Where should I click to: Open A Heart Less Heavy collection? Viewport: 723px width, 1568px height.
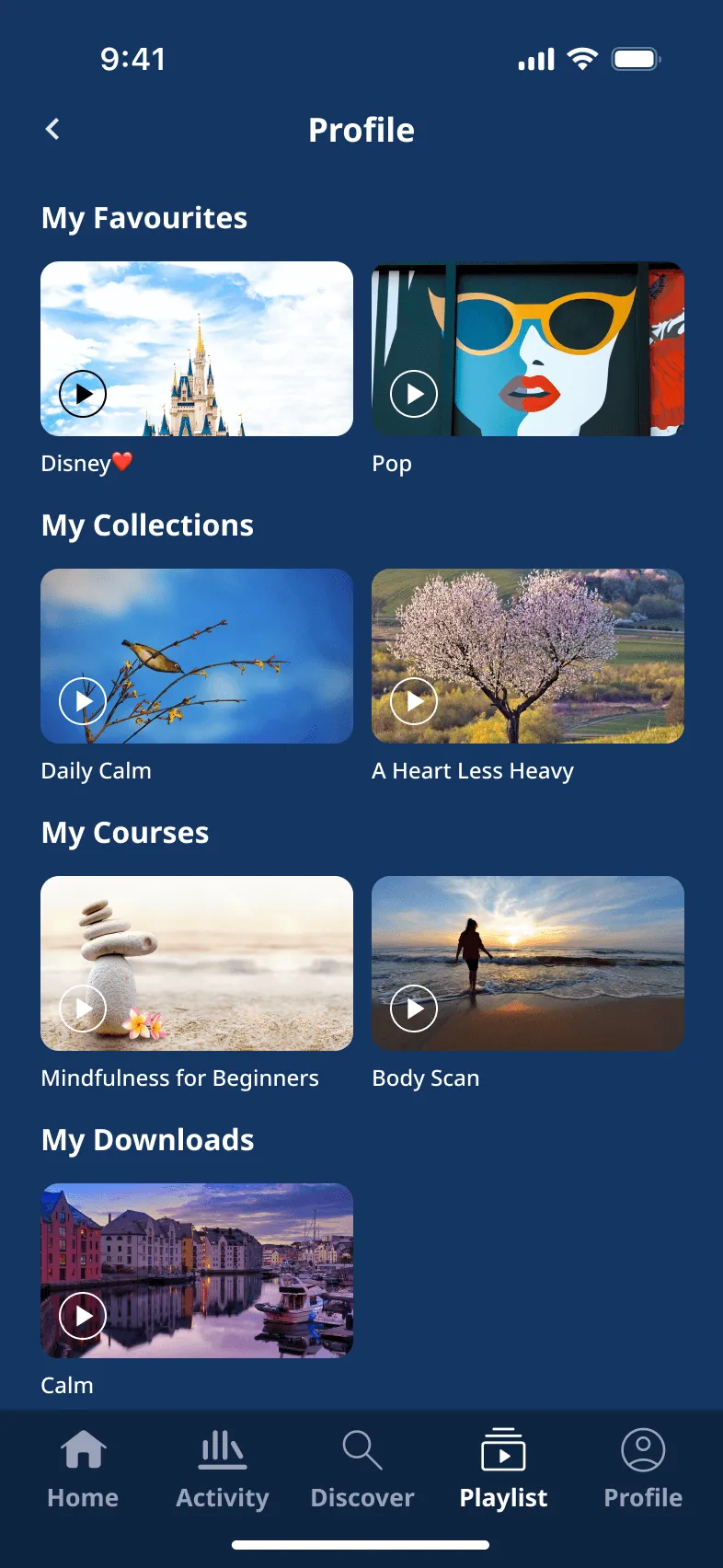tap(527, 656)
